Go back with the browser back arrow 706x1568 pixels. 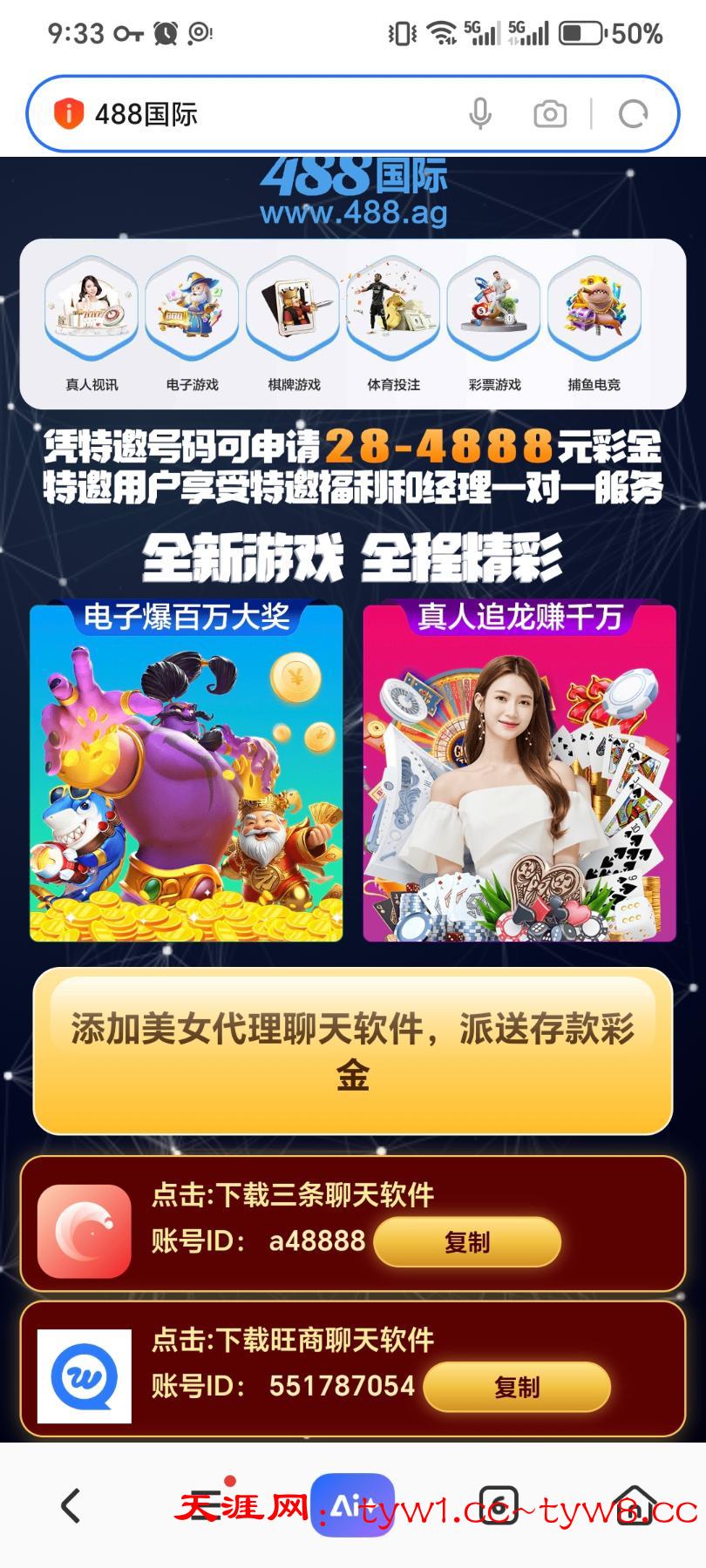pos(71,1505)
